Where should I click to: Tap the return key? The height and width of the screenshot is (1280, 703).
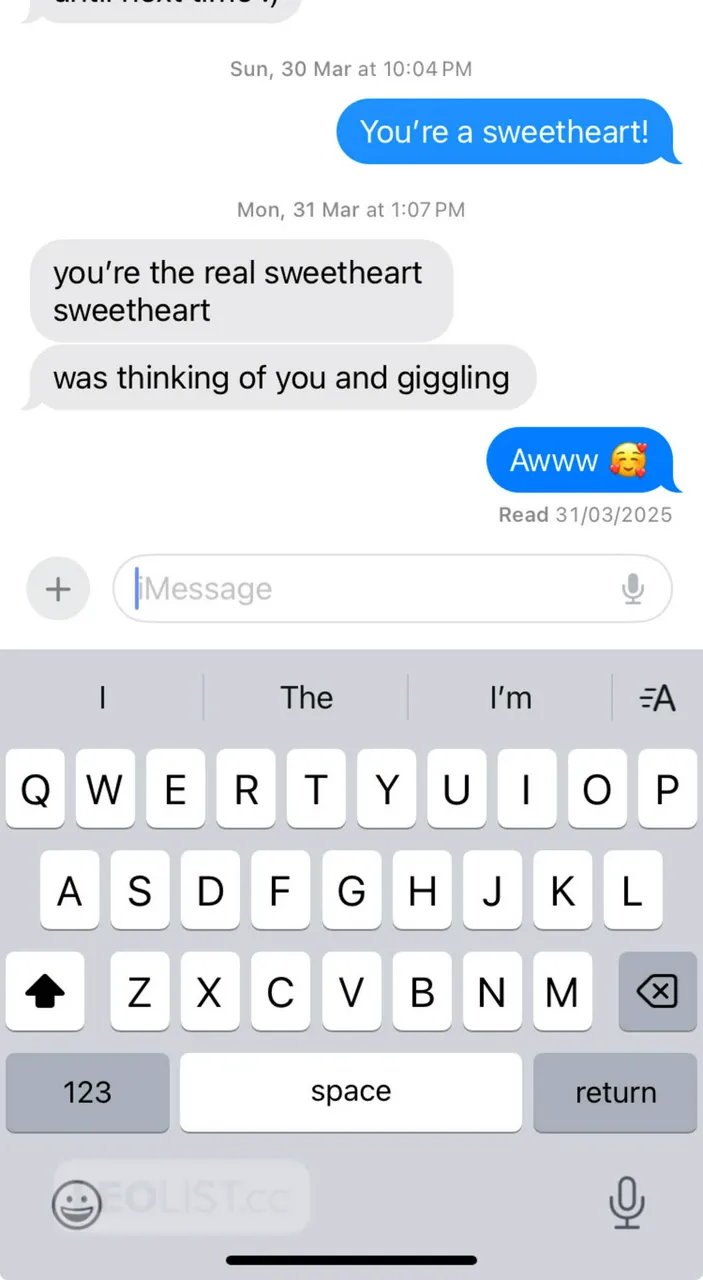pyautogui.click(x=615, y=1092)
